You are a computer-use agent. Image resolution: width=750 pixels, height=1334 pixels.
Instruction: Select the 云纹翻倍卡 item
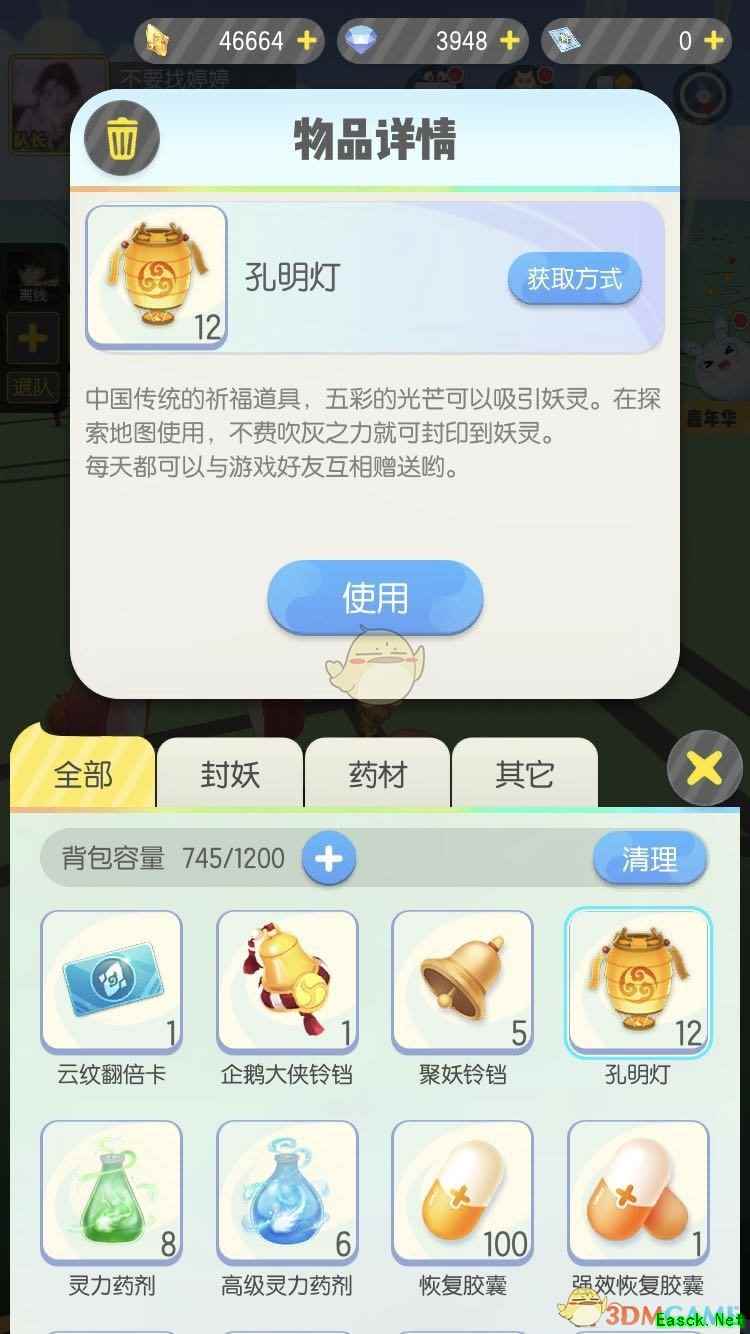coord(111,982)
